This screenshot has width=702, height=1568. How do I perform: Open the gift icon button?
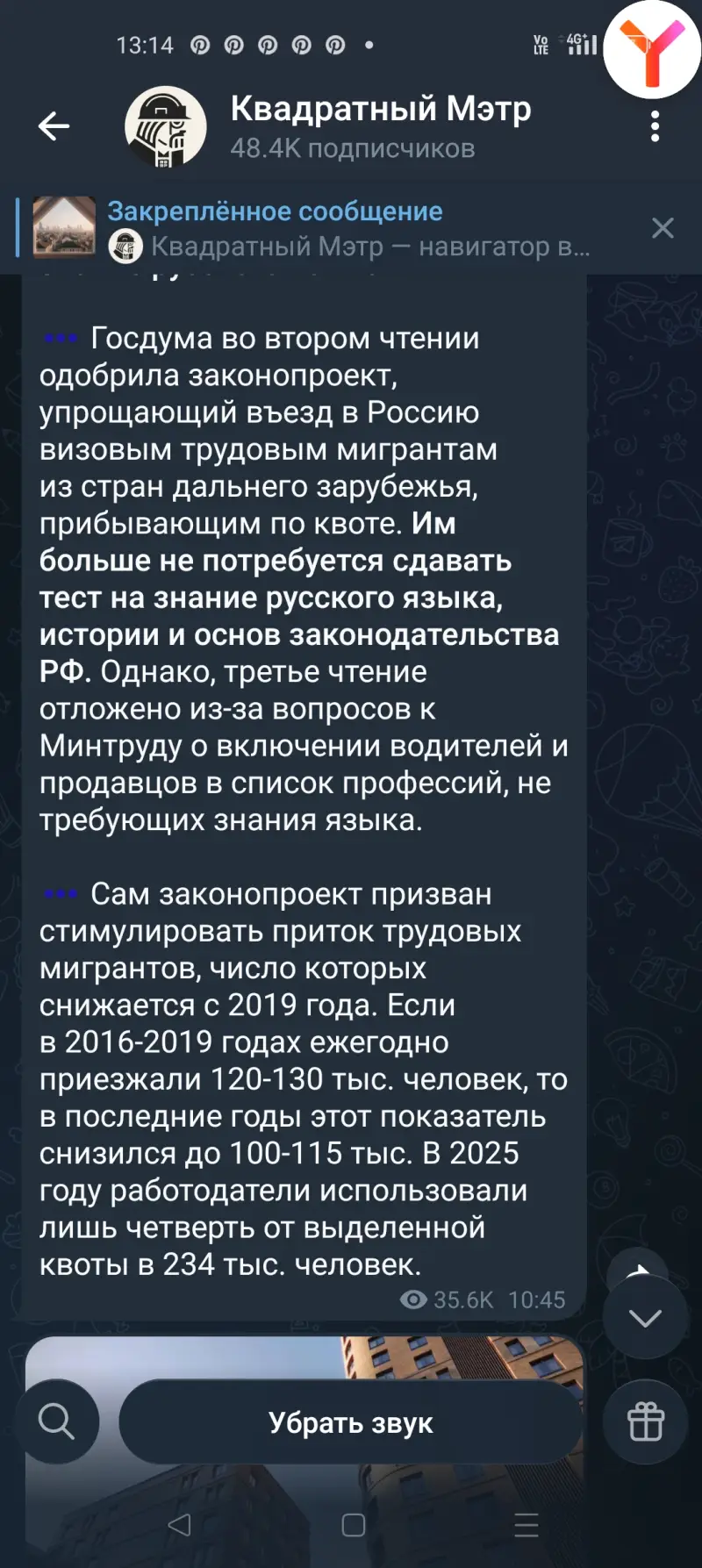point(646,1421)
